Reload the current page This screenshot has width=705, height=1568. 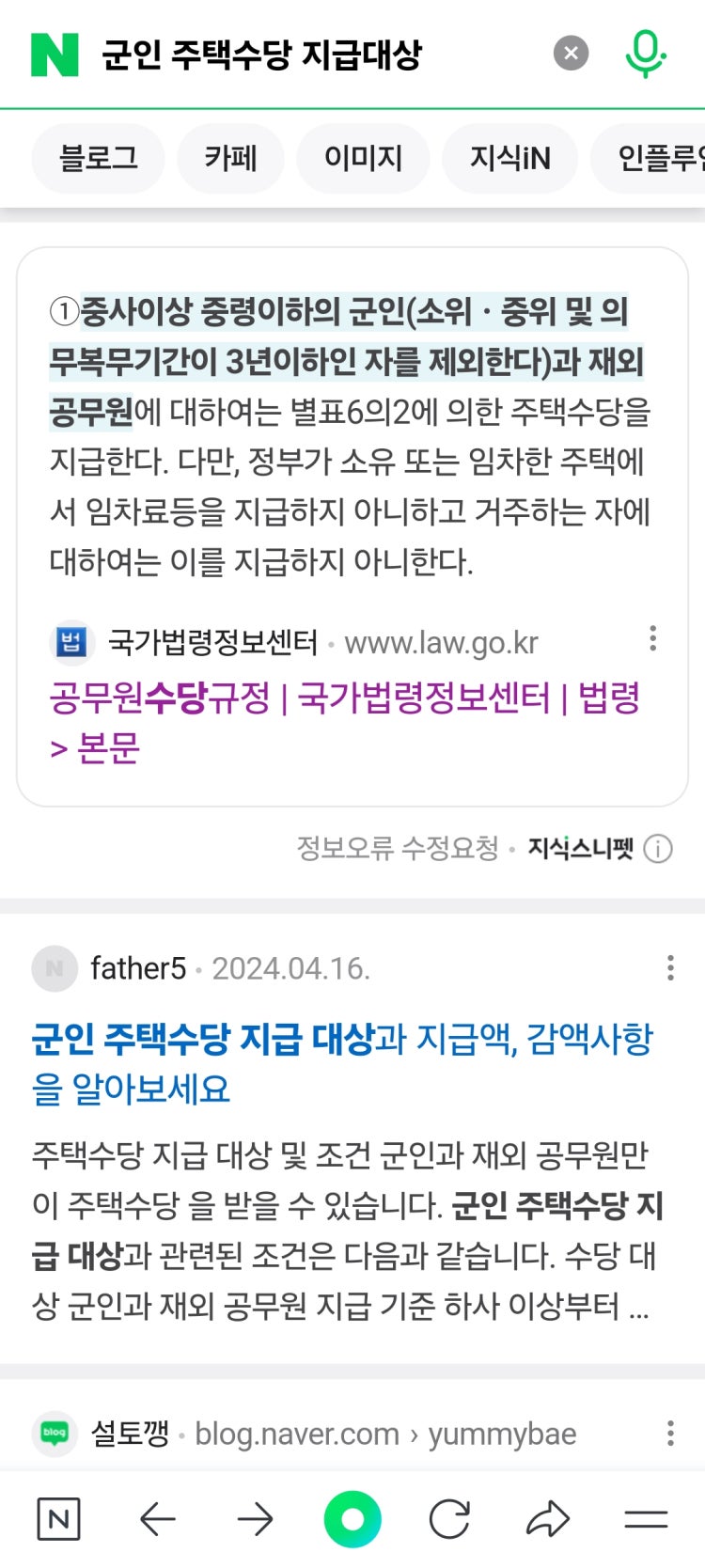tap(449, 1519)
